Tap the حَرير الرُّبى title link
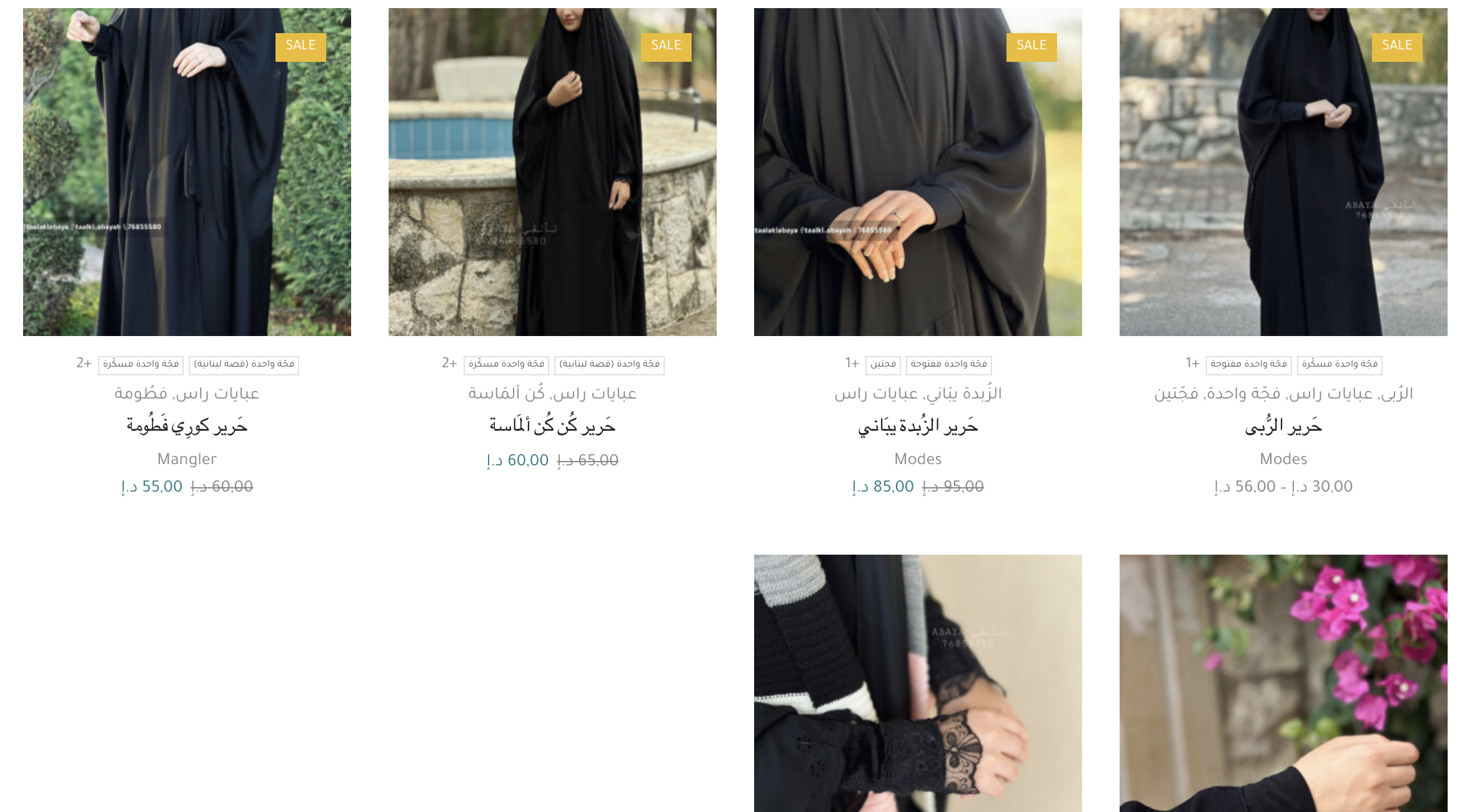The width and height of the screenshot is (1462, 812). [x=1283, y=427]
